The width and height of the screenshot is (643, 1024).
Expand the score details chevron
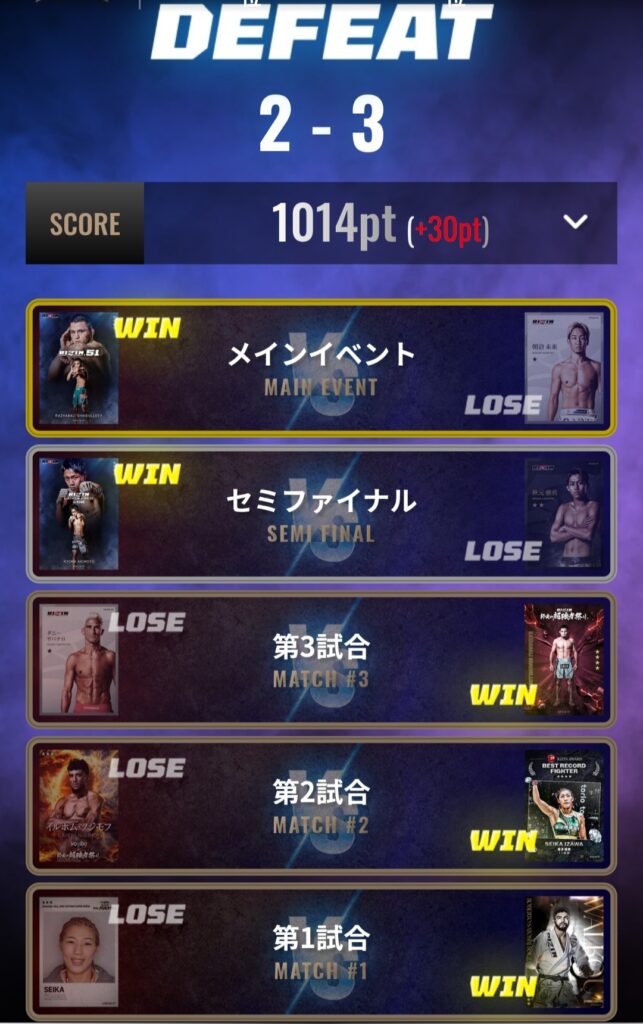pos(575,222)
